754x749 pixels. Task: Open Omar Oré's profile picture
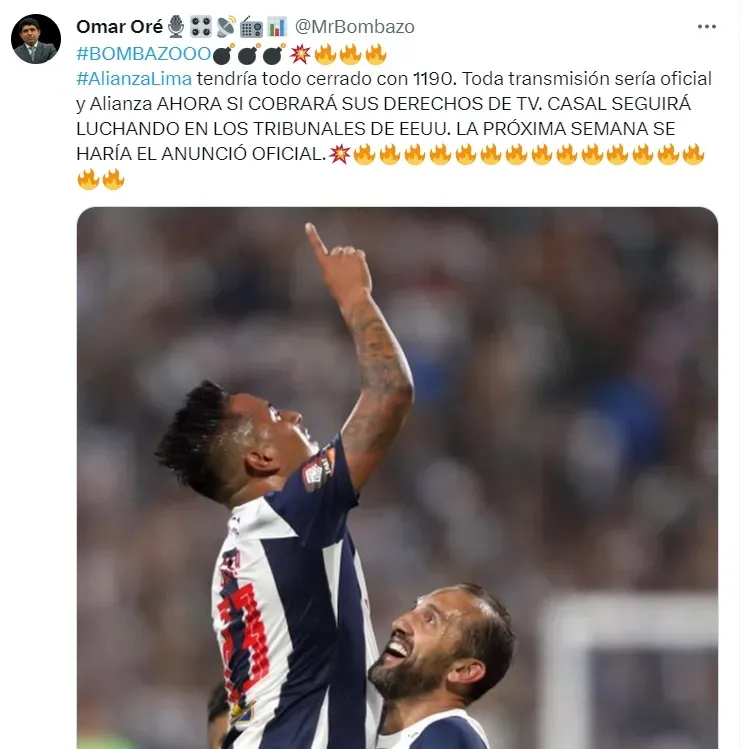[x=36, y=40]
